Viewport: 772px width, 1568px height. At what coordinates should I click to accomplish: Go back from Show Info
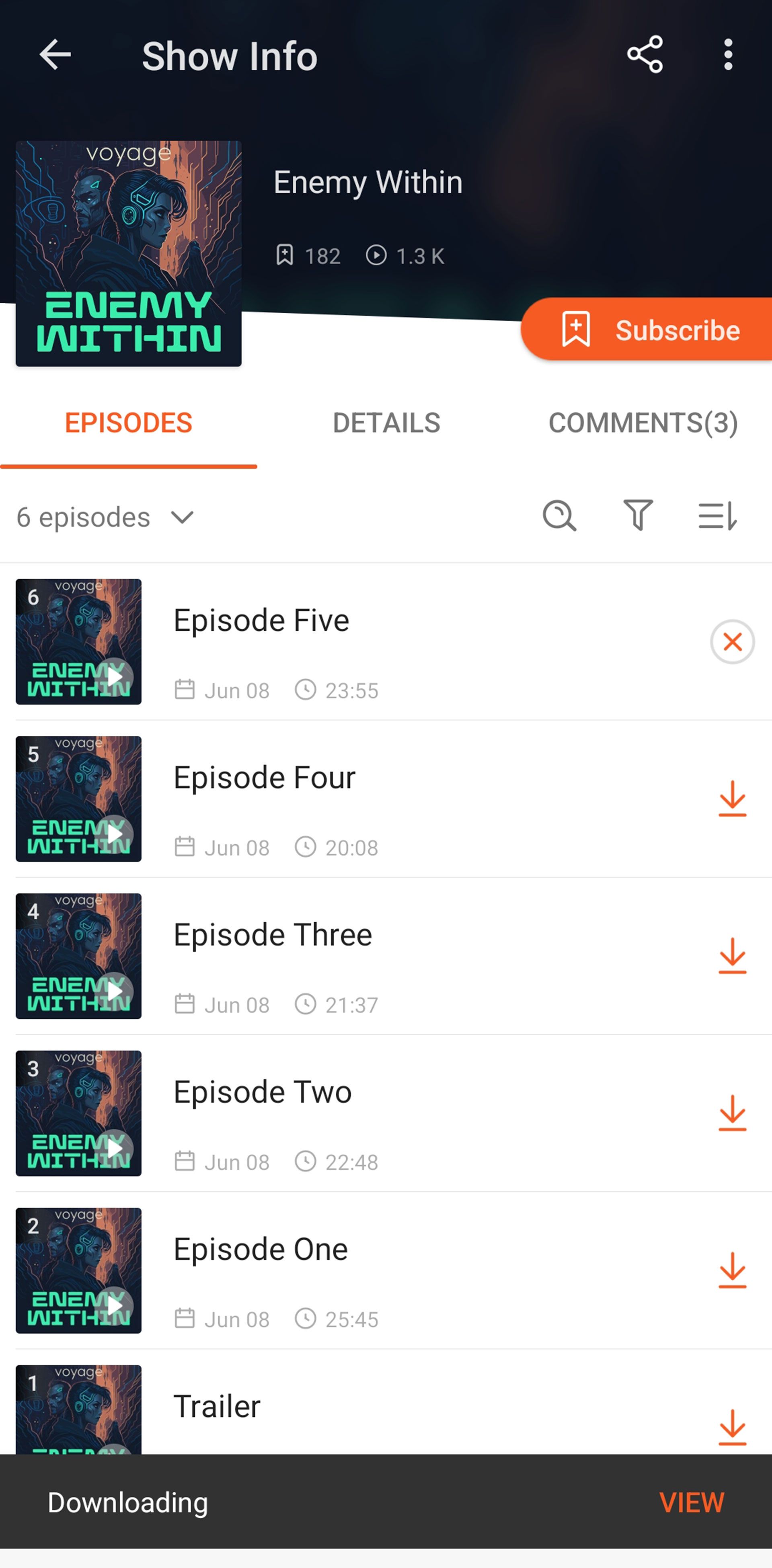pyautogui.click(x=55, y=55)
